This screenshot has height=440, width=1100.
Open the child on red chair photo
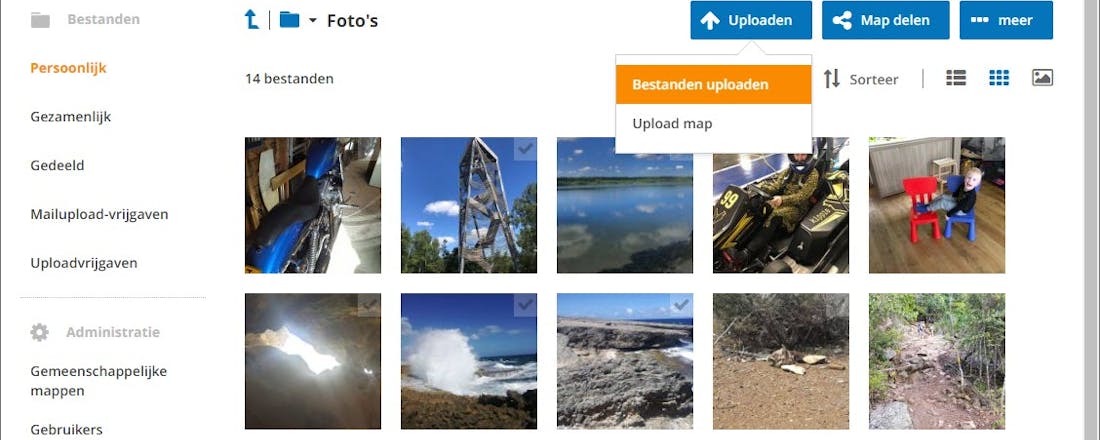[x=936, y=205]
